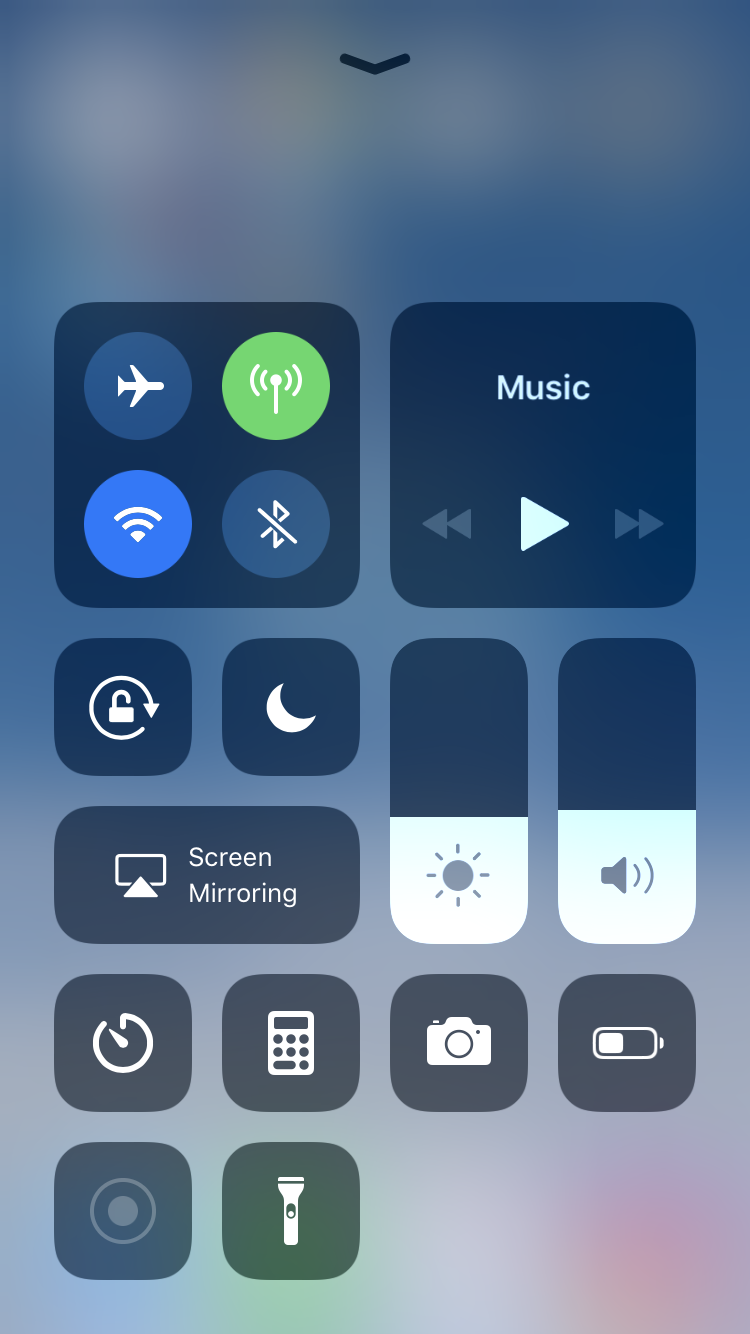This screenshot has height=1334, width=750.
Task: Turn off the Flashlight
Action: 291,1211
